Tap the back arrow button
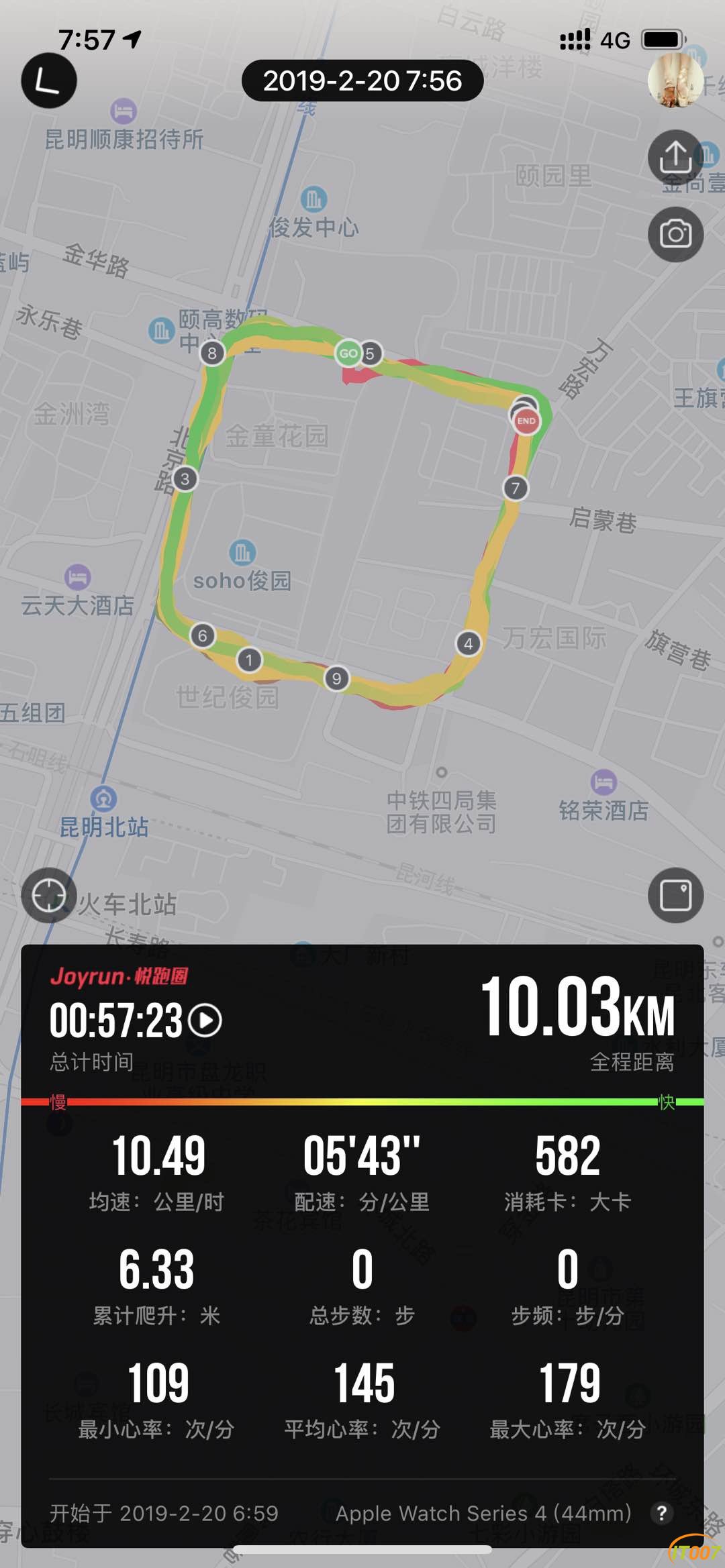725x1568 pixels. coord(48,81)
